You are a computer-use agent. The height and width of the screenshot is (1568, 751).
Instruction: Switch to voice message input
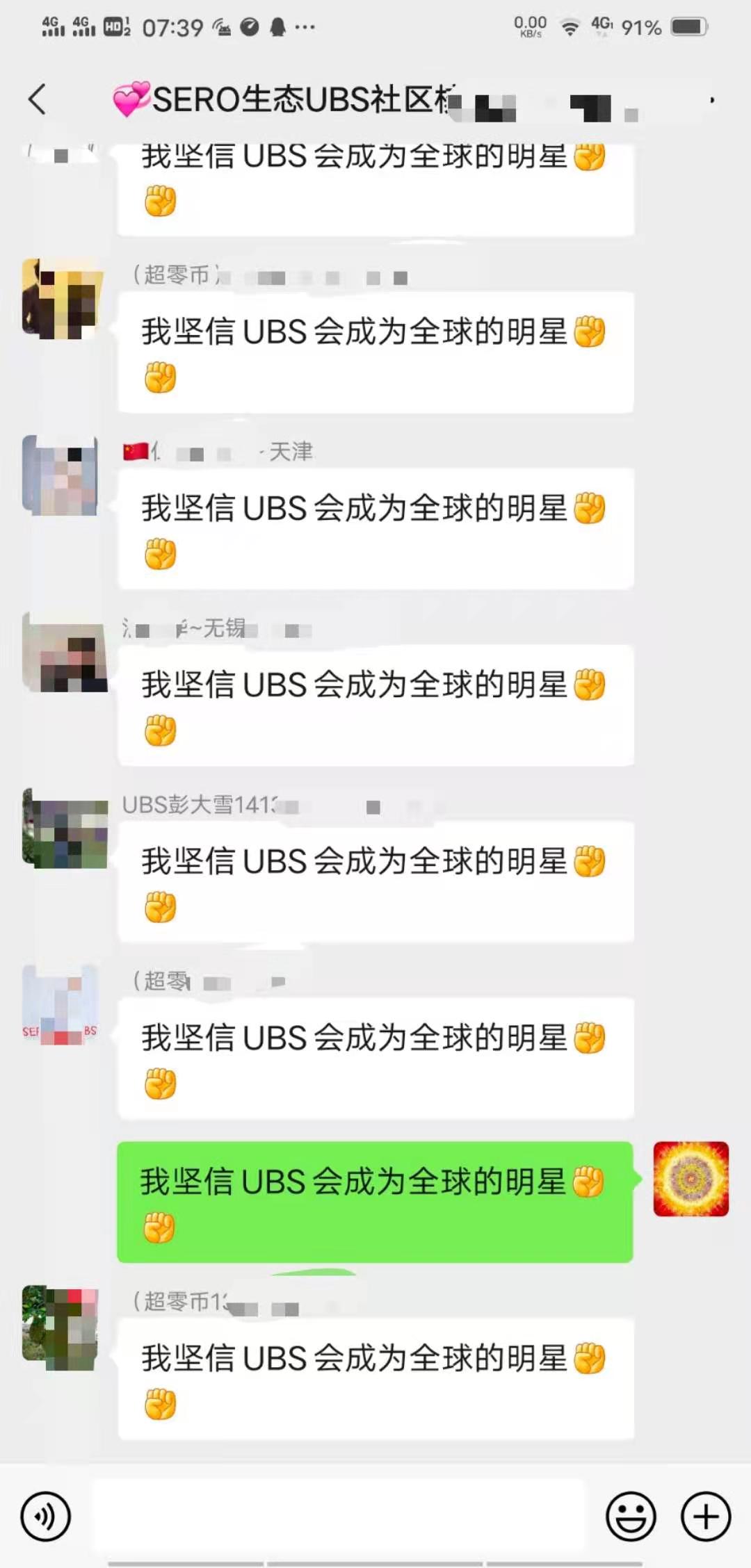click(x=46, y=1516)
